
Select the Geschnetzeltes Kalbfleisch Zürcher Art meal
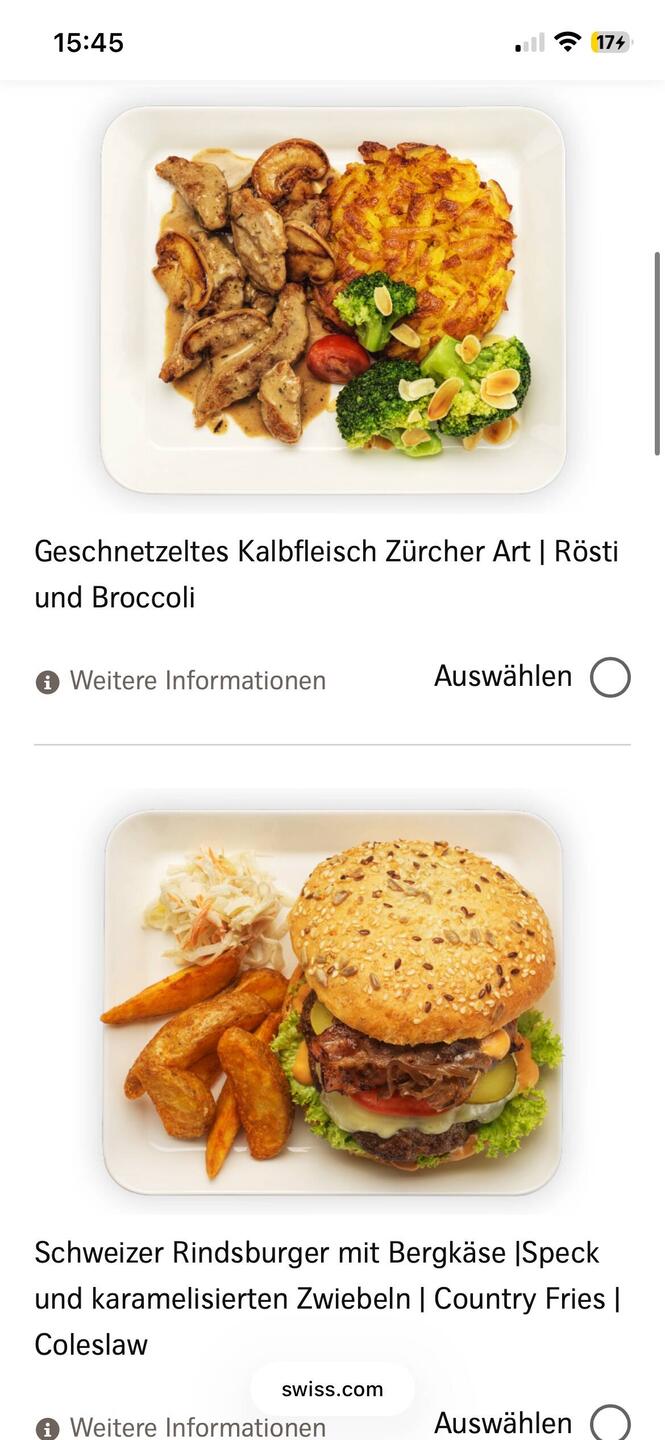[x=610, y=678]
